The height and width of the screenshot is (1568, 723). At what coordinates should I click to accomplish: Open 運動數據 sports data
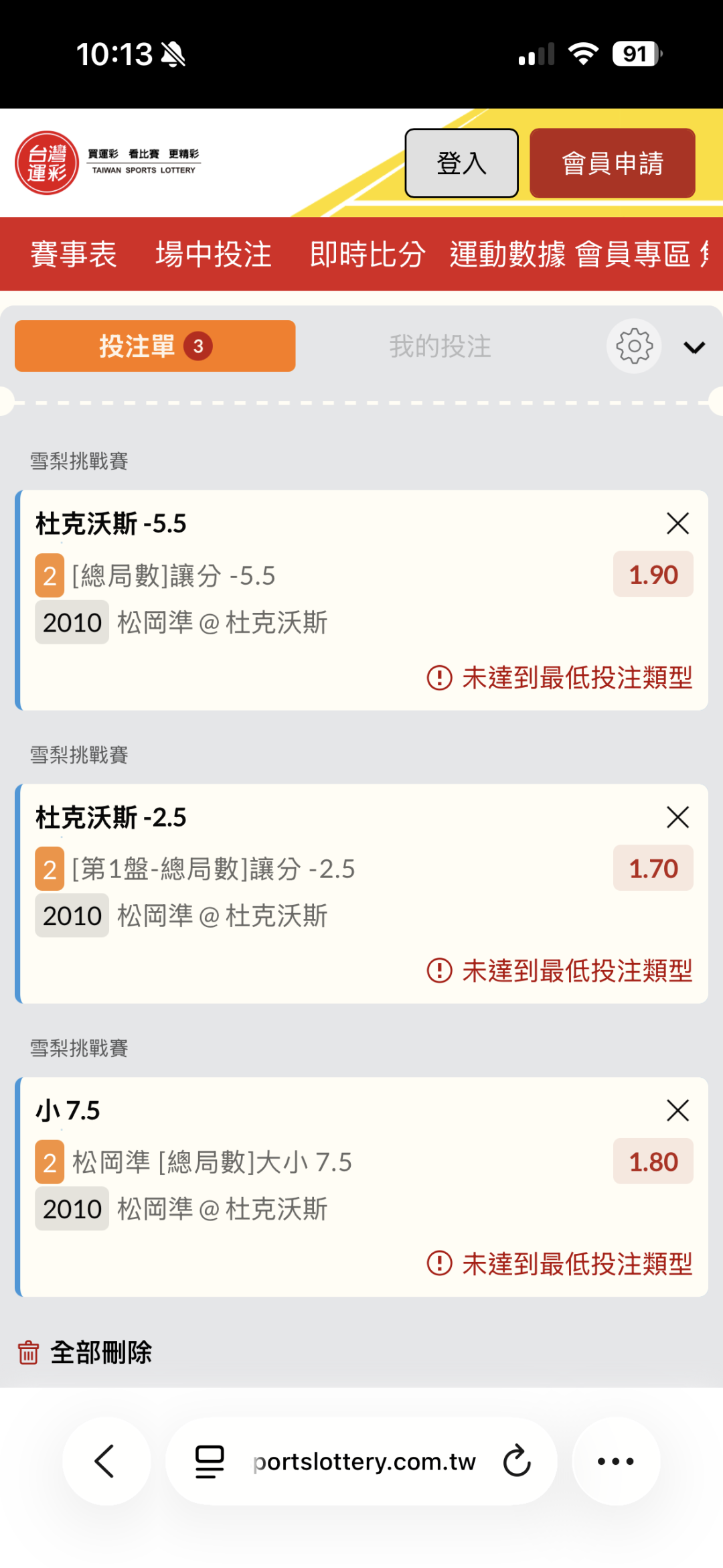pyautogui.click(x=507, y=255)
